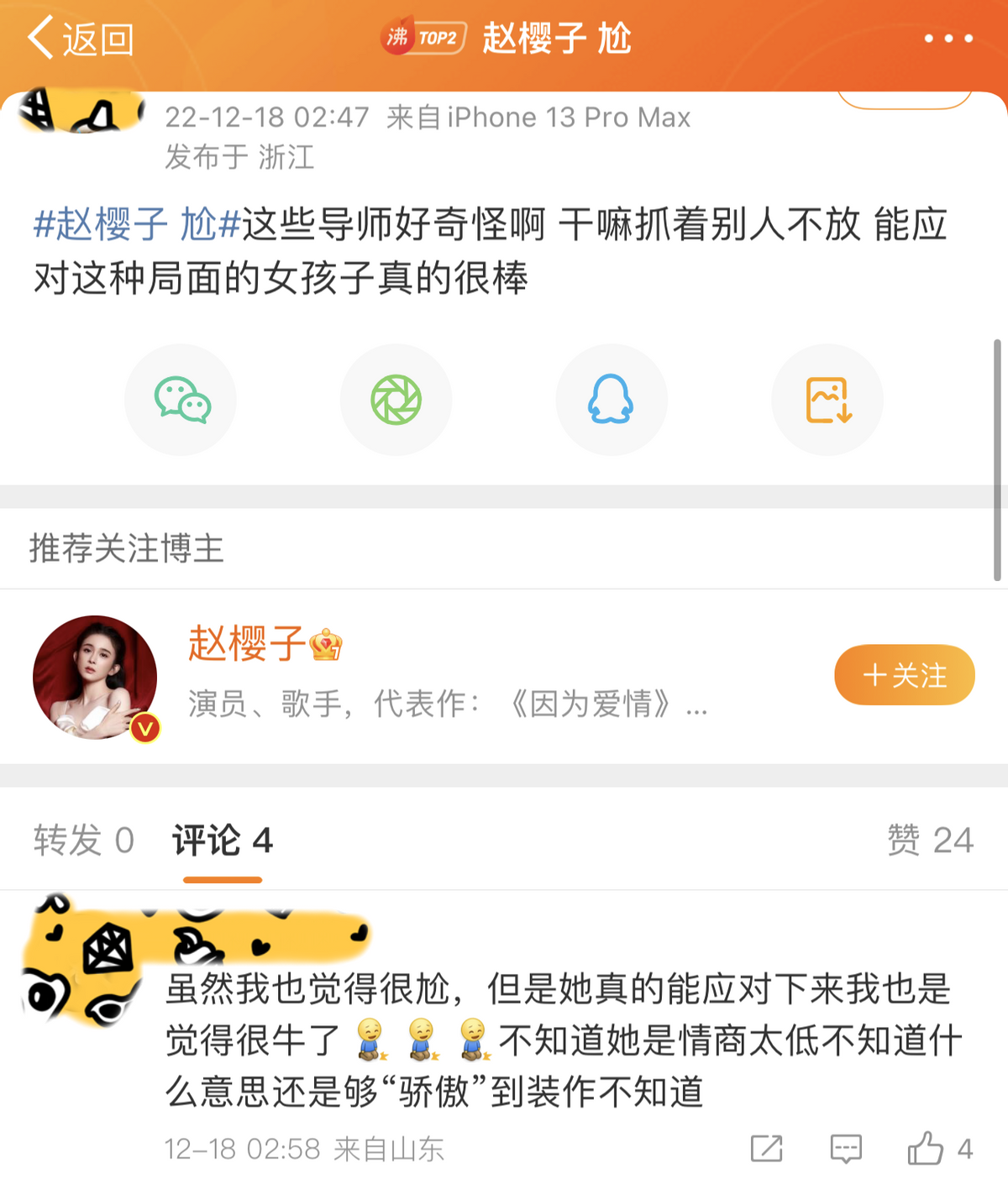View the 赞 likes list
This screenshot has width=1008, height=1184.
coord(930,841)
